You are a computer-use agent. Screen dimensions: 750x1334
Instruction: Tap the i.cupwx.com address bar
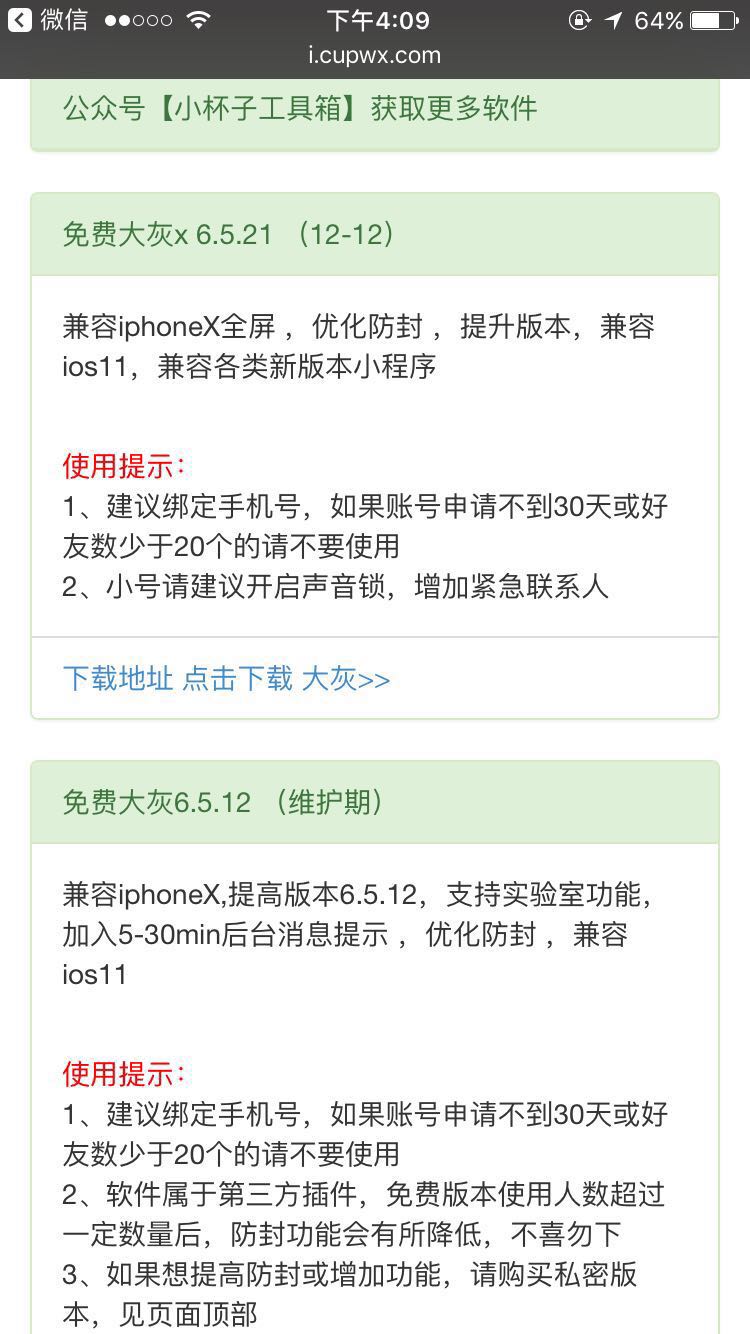tap(374, 56)
